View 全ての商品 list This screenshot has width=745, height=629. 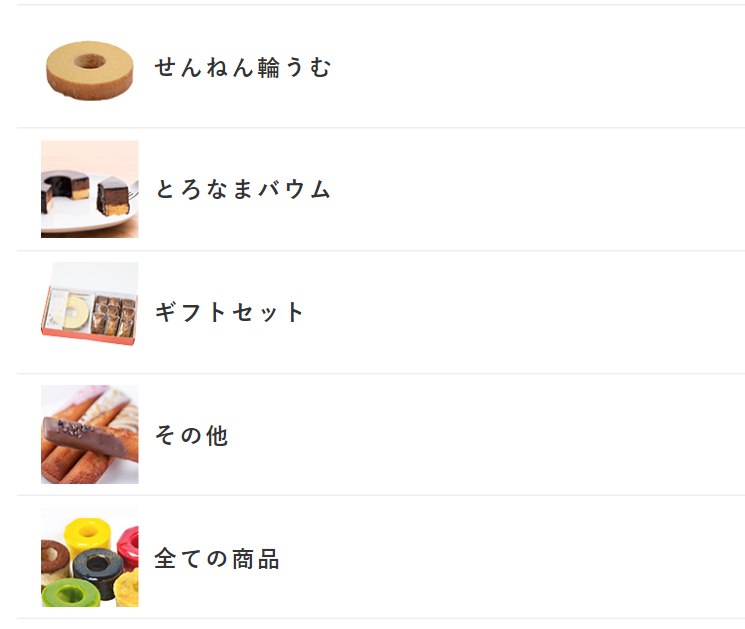click(217, 559)
